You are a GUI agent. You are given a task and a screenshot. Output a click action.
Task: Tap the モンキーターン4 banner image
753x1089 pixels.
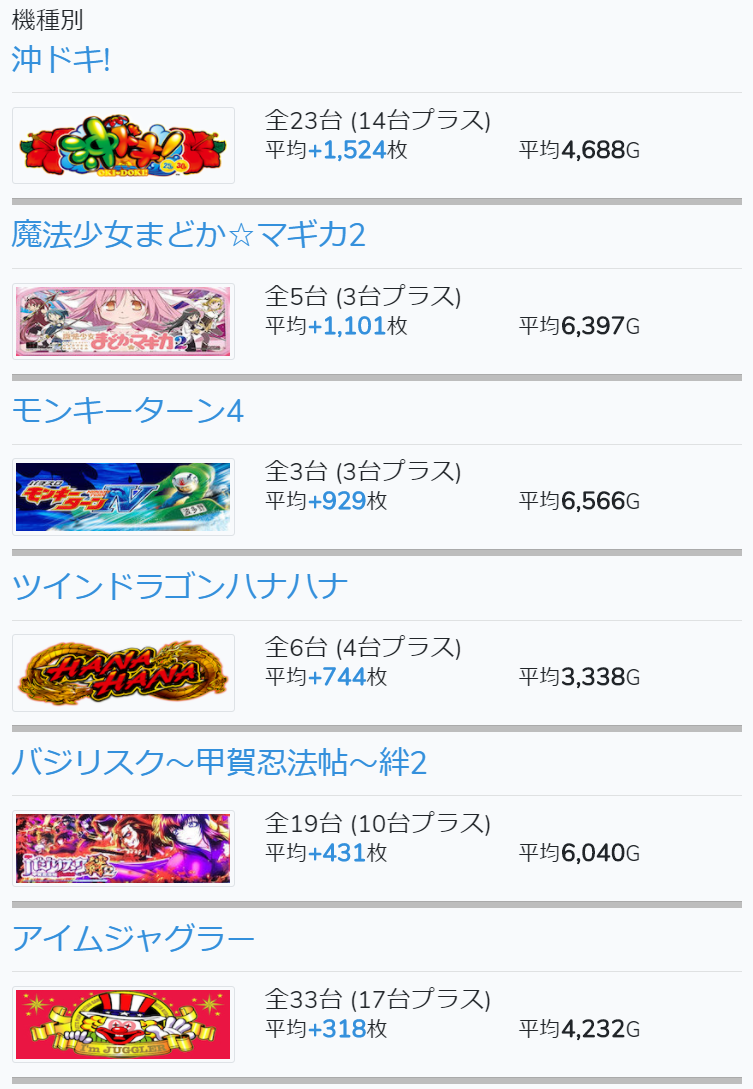coord(123,497)
